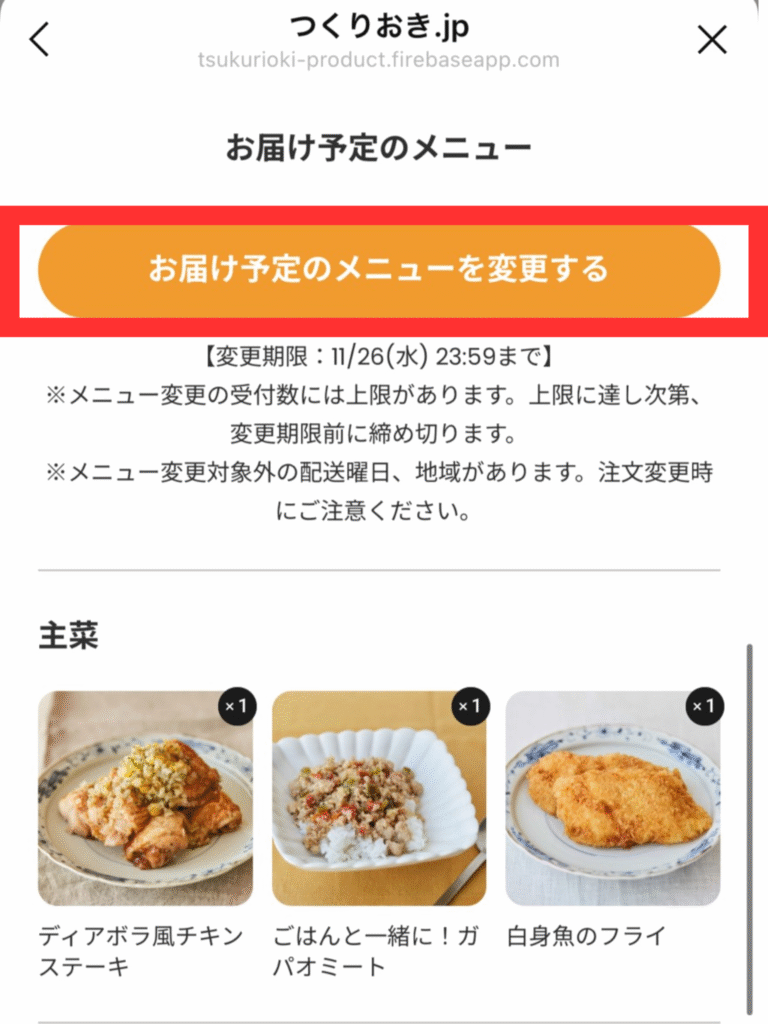Open ディアボラ風チキンステーキ dish
The height and width of the screenshot is (1024, 768).
pyautogui.click(x=145, y=798)
